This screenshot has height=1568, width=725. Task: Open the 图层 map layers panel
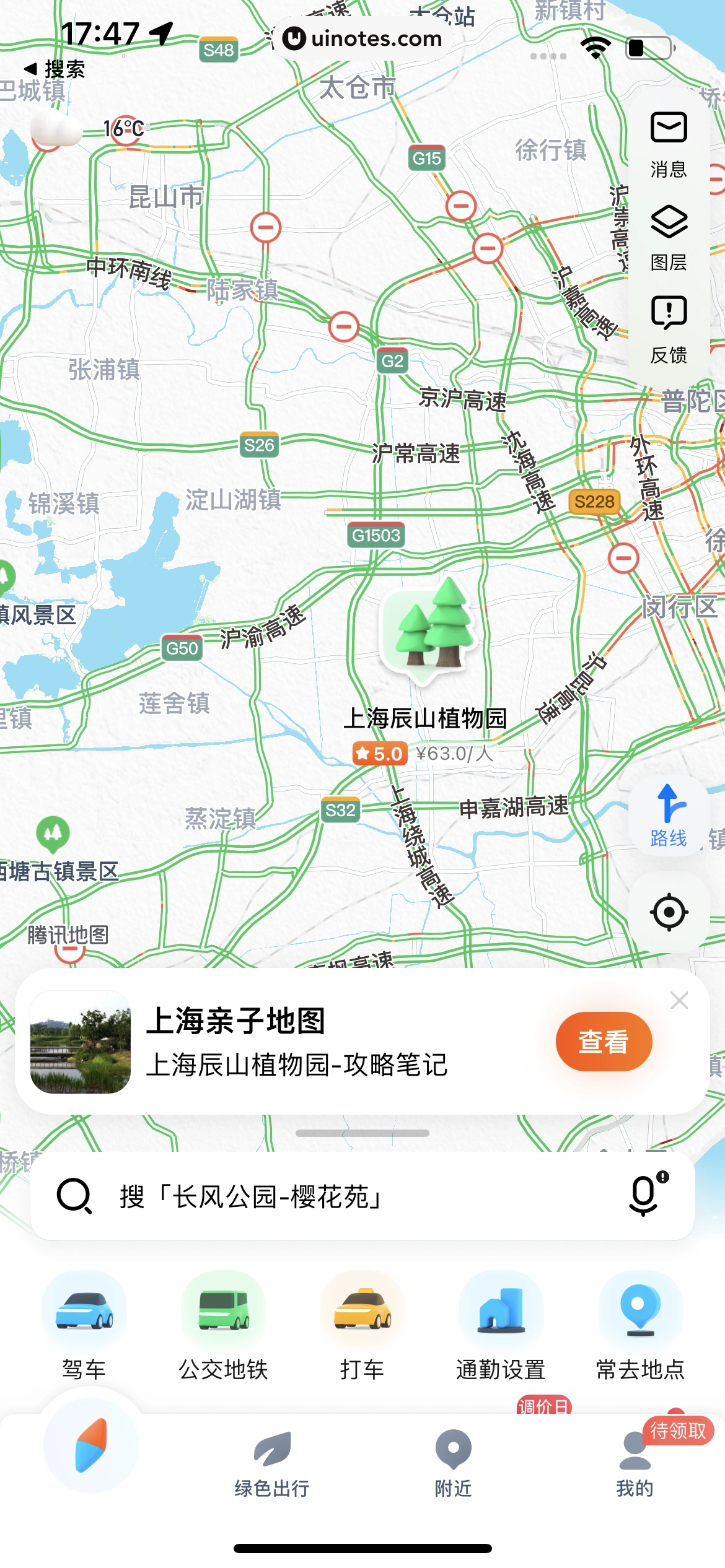point(669,236)
